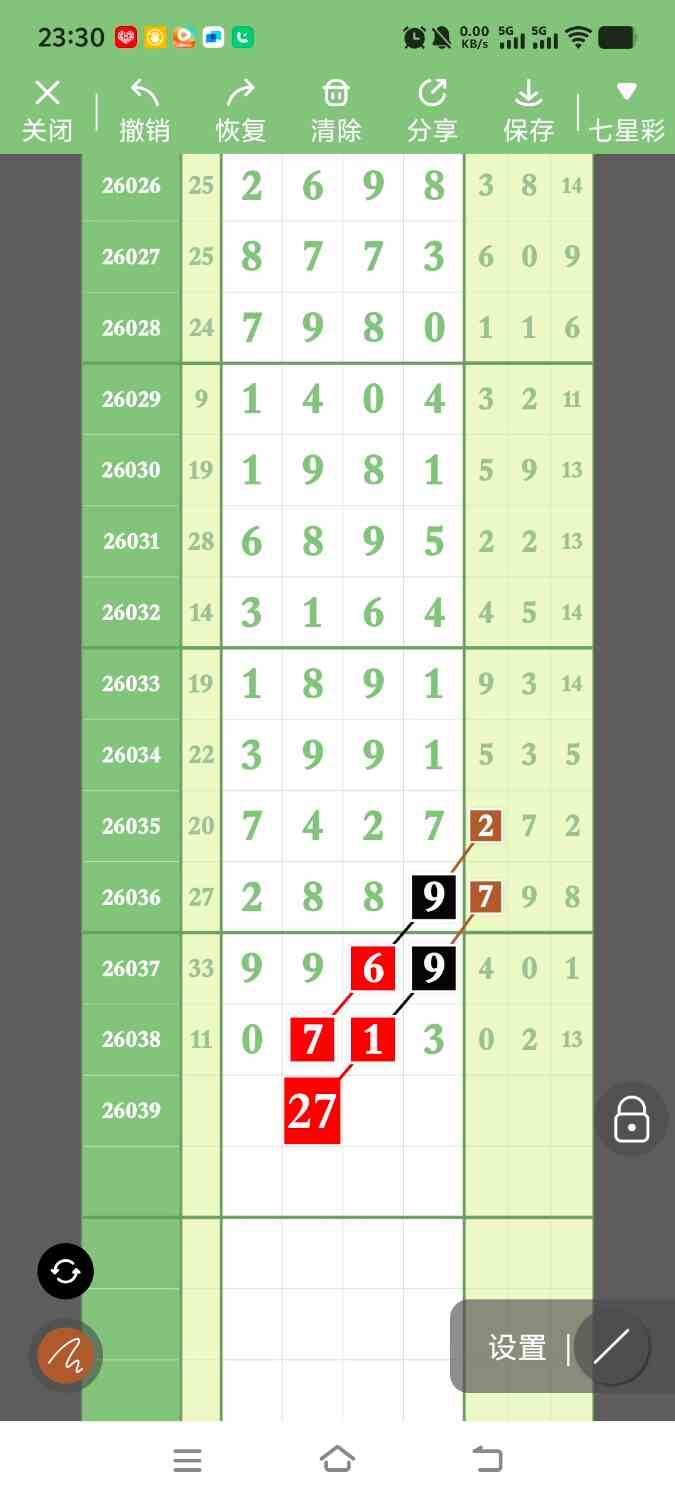This screenshot has width=675, height=1500.
Task: Open the 七星彩 lottery type dropdown
Action: (626, 111)
